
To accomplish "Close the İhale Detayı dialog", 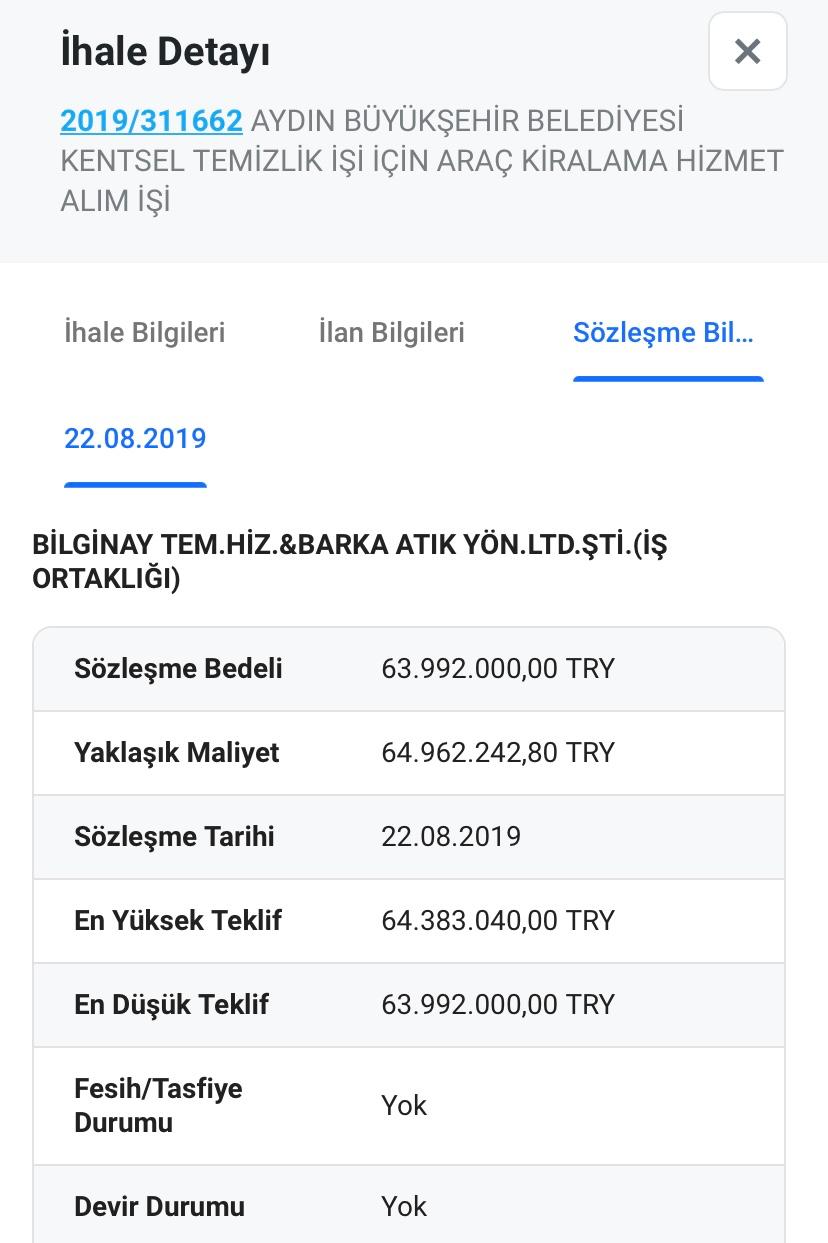I will (x=747, y=51).
